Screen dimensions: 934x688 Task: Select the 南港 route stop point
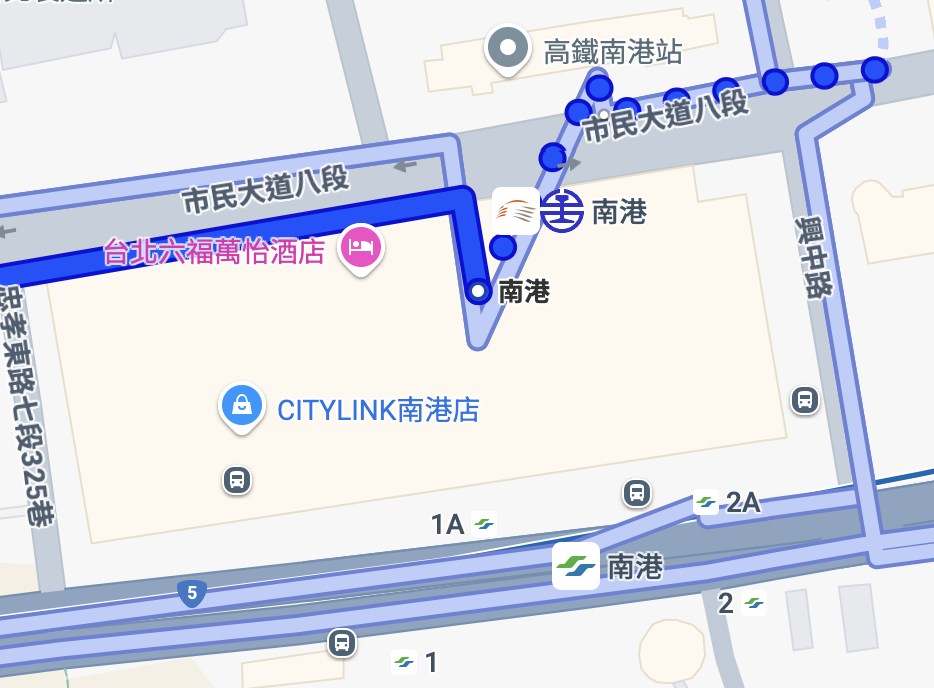point(478,291)
